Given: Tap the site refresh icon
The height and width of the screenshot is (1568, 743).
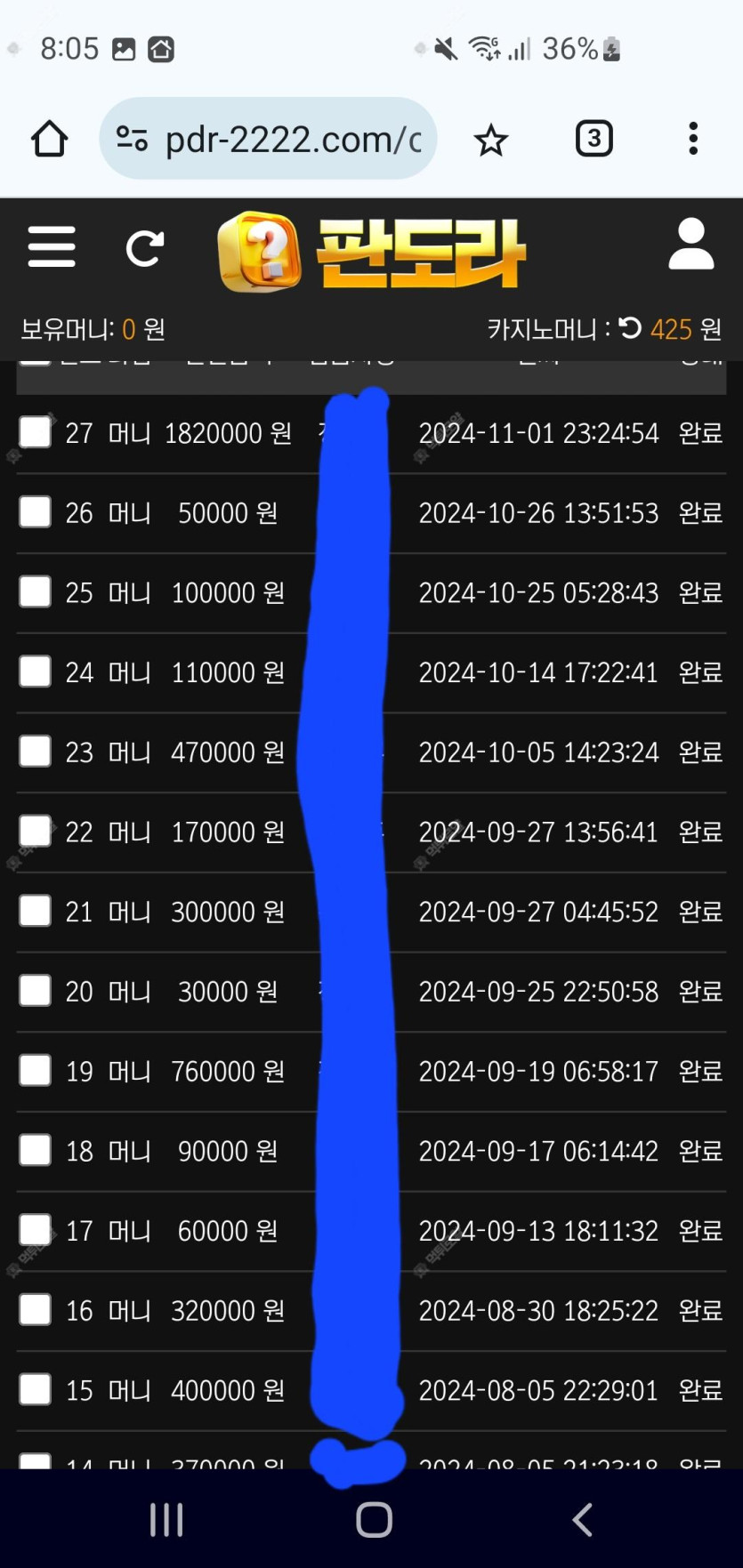Looking at the screenshot, I should click(x=145, y=248).
